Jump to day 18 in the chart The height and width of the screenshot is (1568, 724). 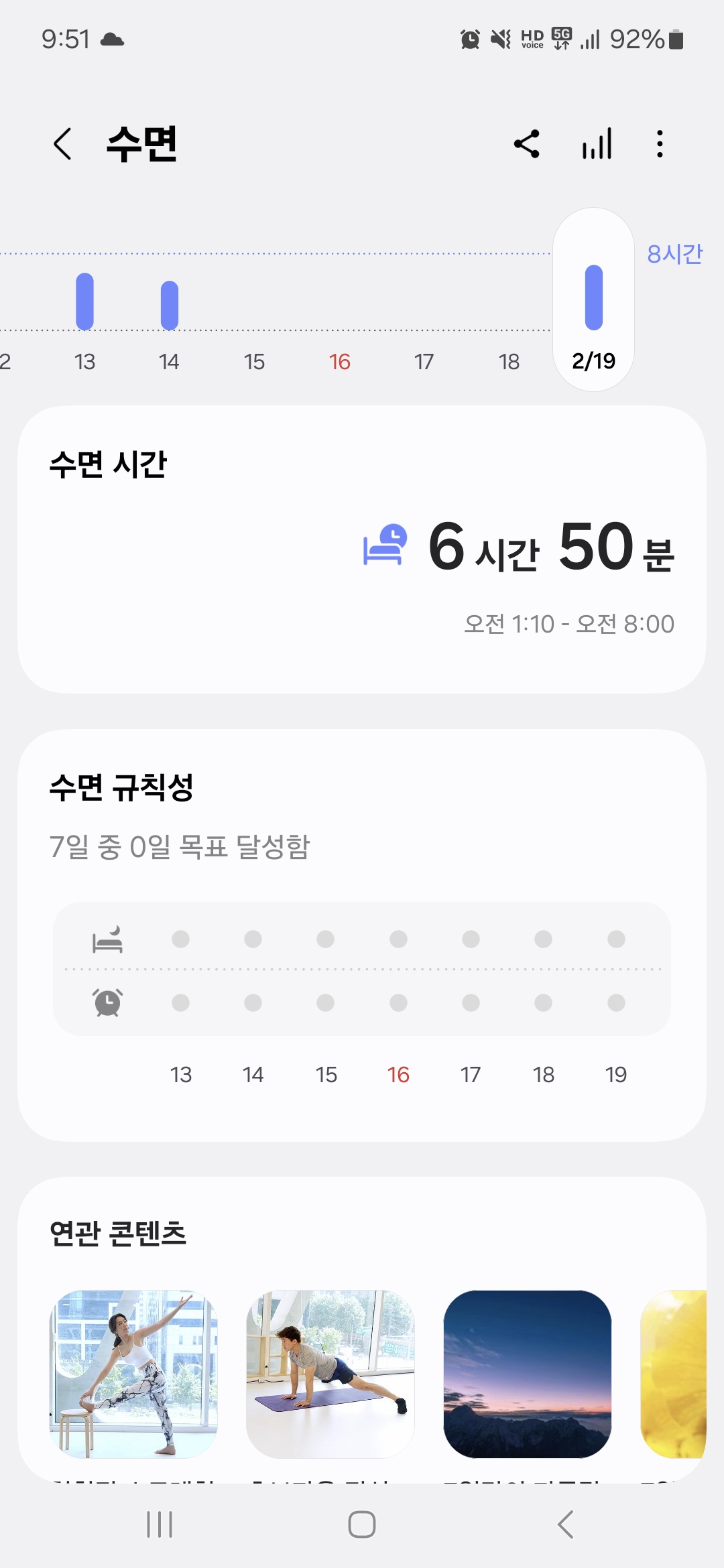click(x=509, y=362)
